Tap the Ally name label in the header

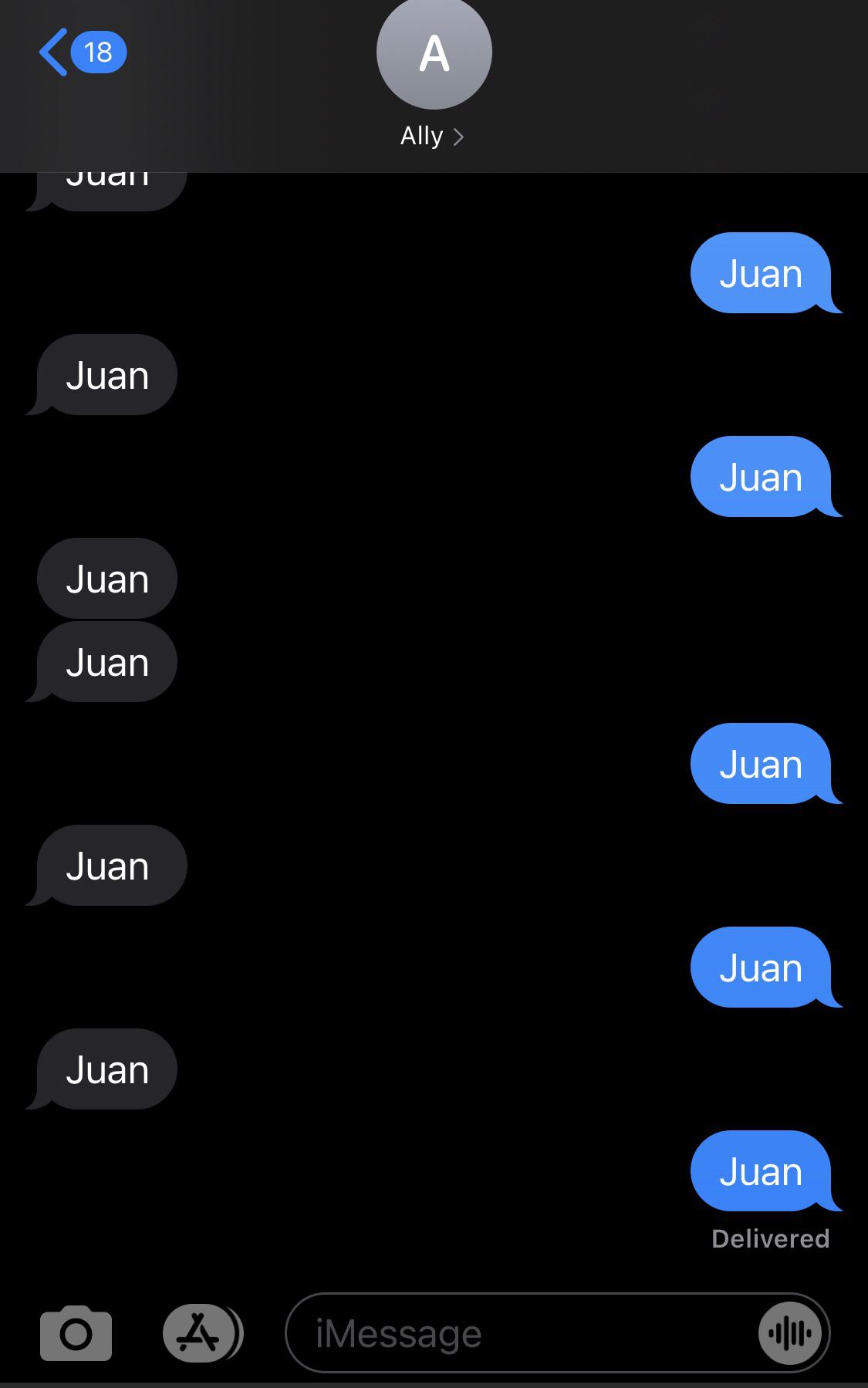click(421, 136)
